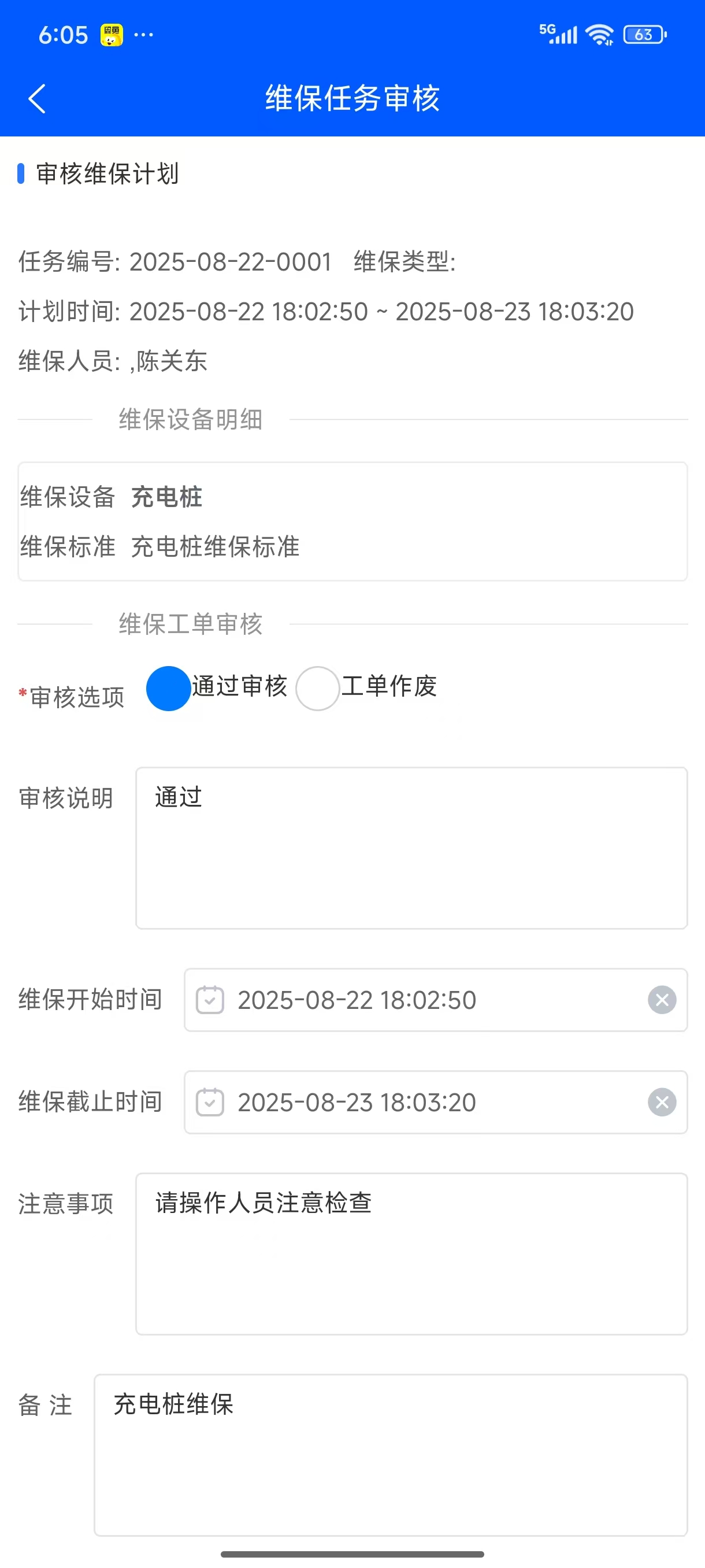The image size is (705, 1568).
Task: Edit the 审核说明 text box
Action: 411,848
